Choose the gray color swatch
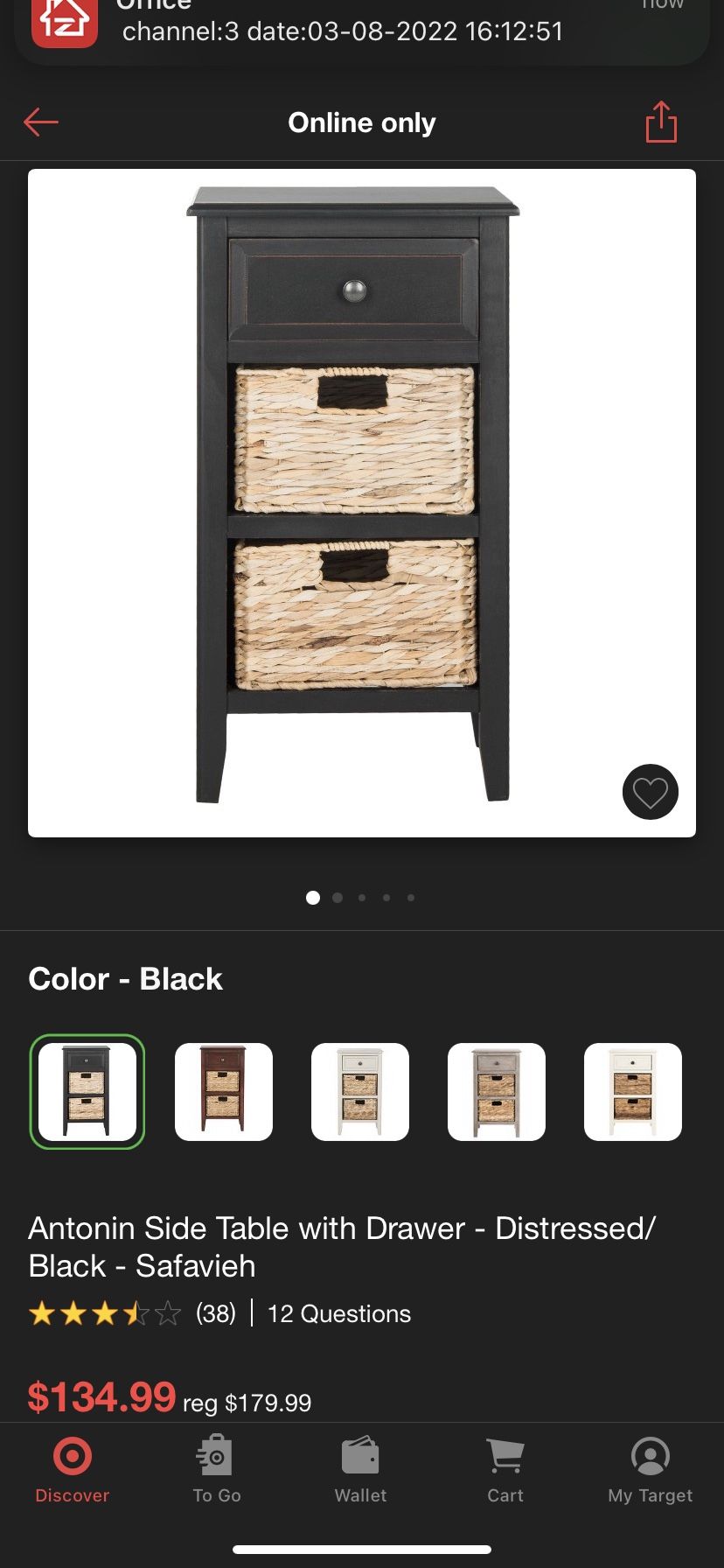724x1568 pixels. pos(497,1091)
